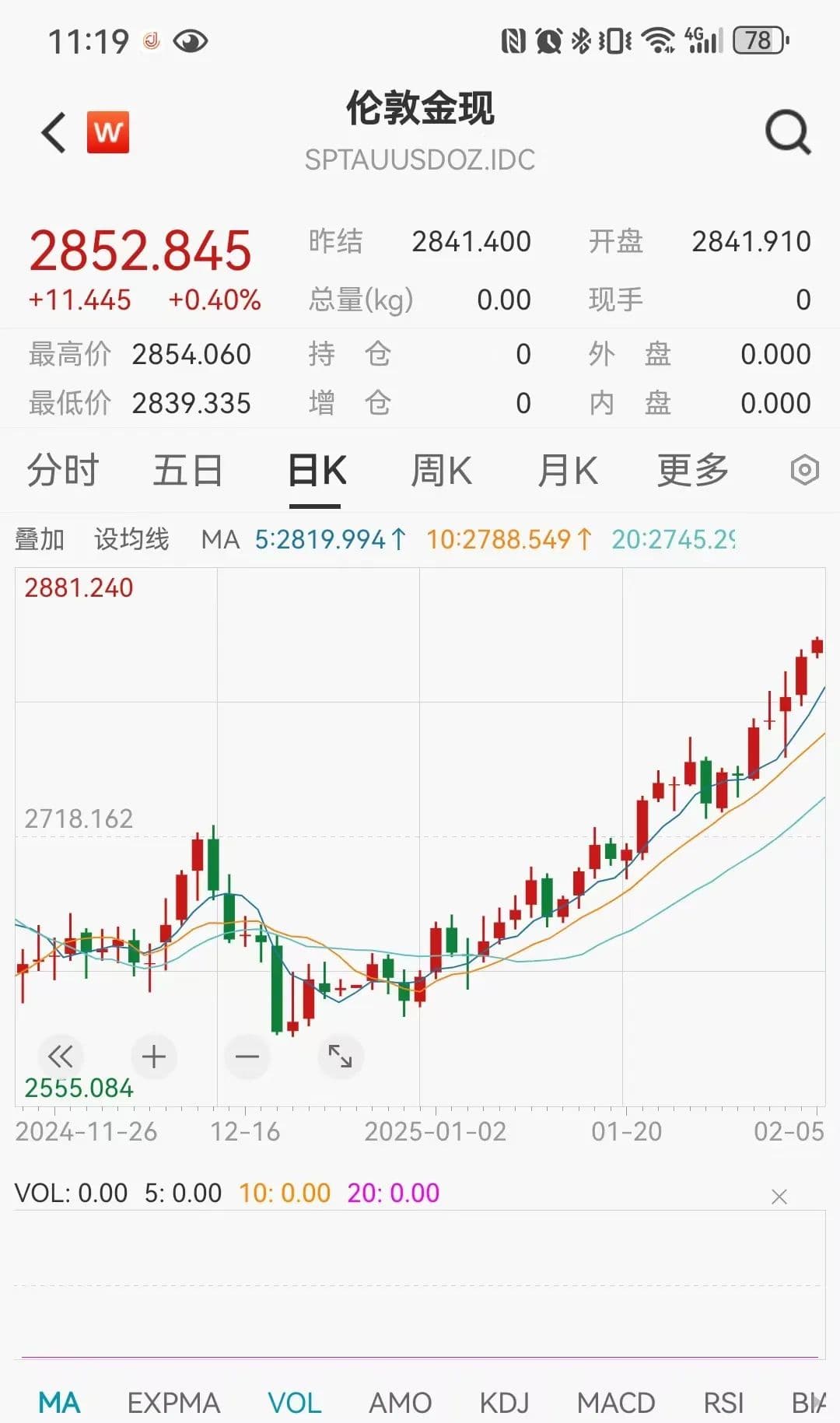Go back using the top-left arrow
840x1423 pixels.
coord(54,132)
